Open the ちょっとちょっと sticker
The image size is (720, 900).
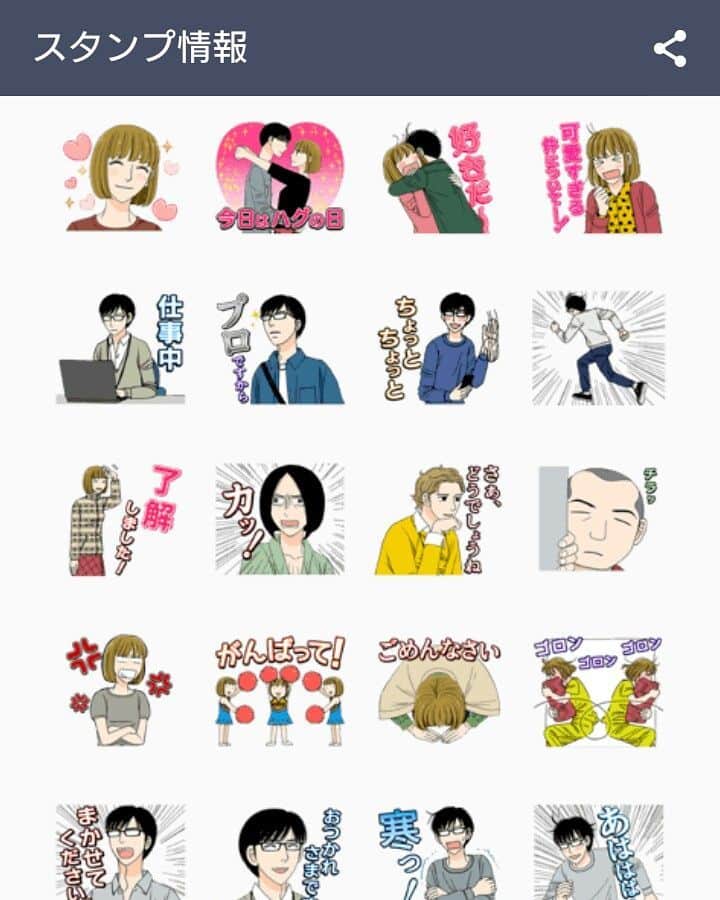click(439, 347)
